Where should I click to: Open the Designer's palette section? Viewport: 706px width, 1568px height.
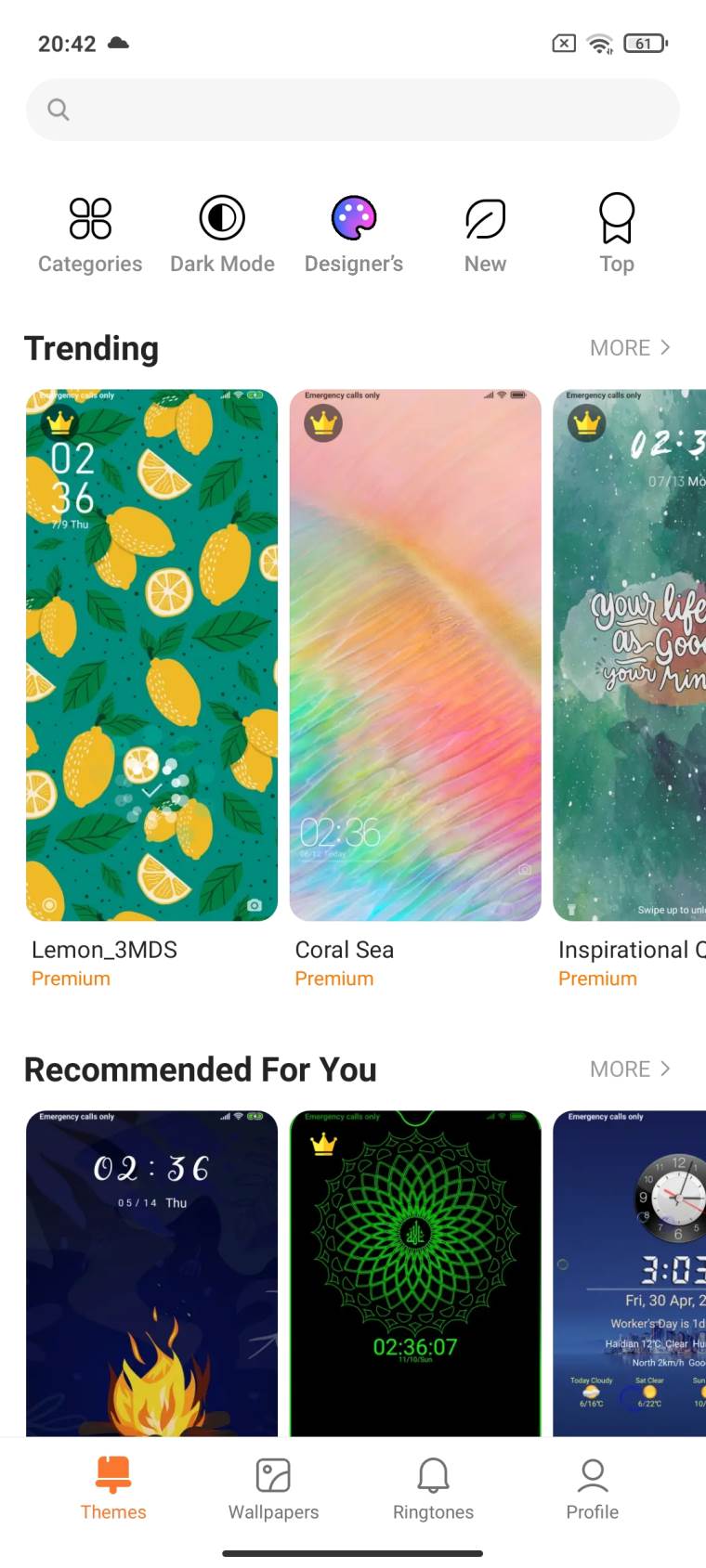[353, 230]
